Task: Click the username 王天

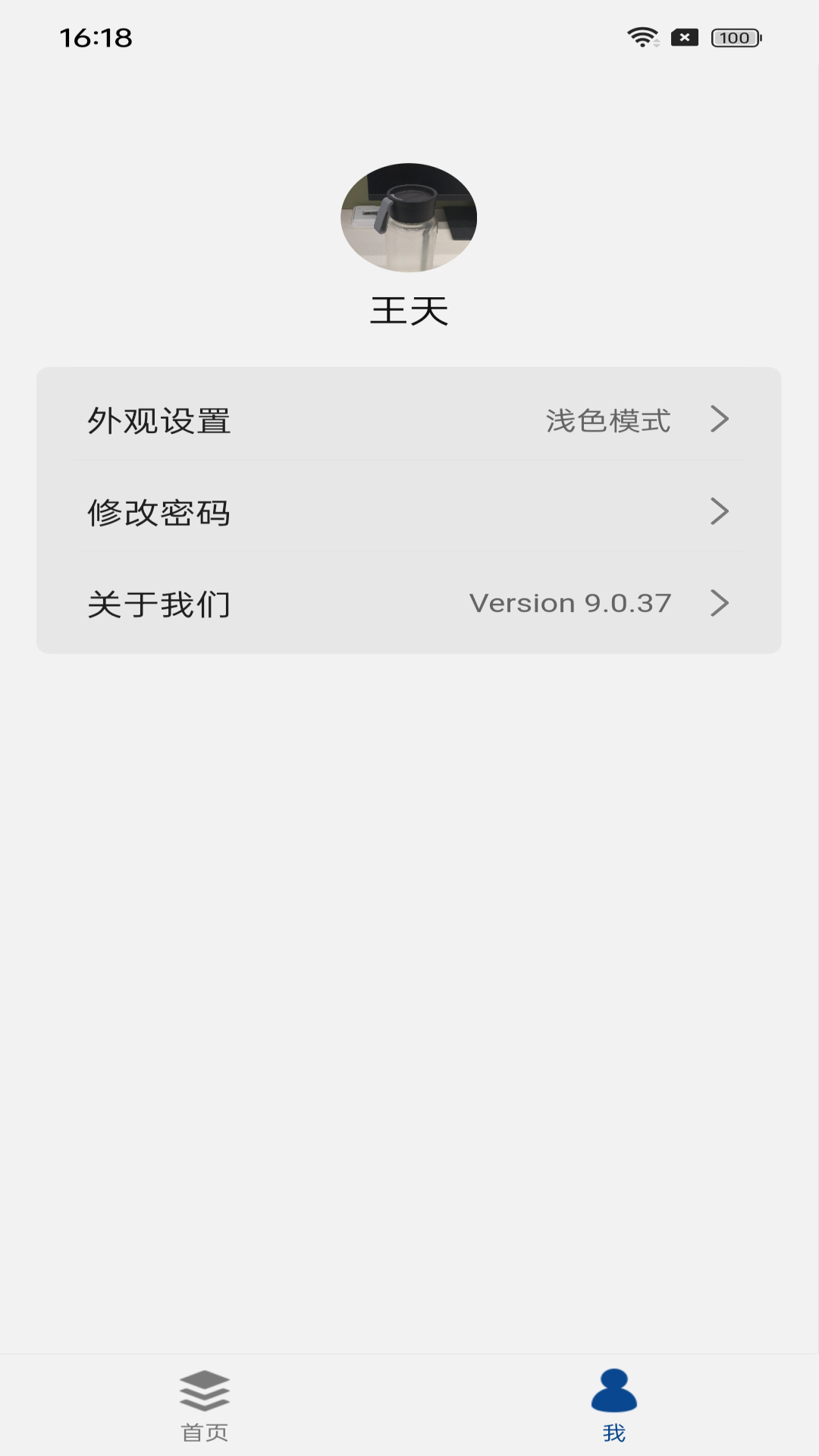Action: [x=409, y=311]
